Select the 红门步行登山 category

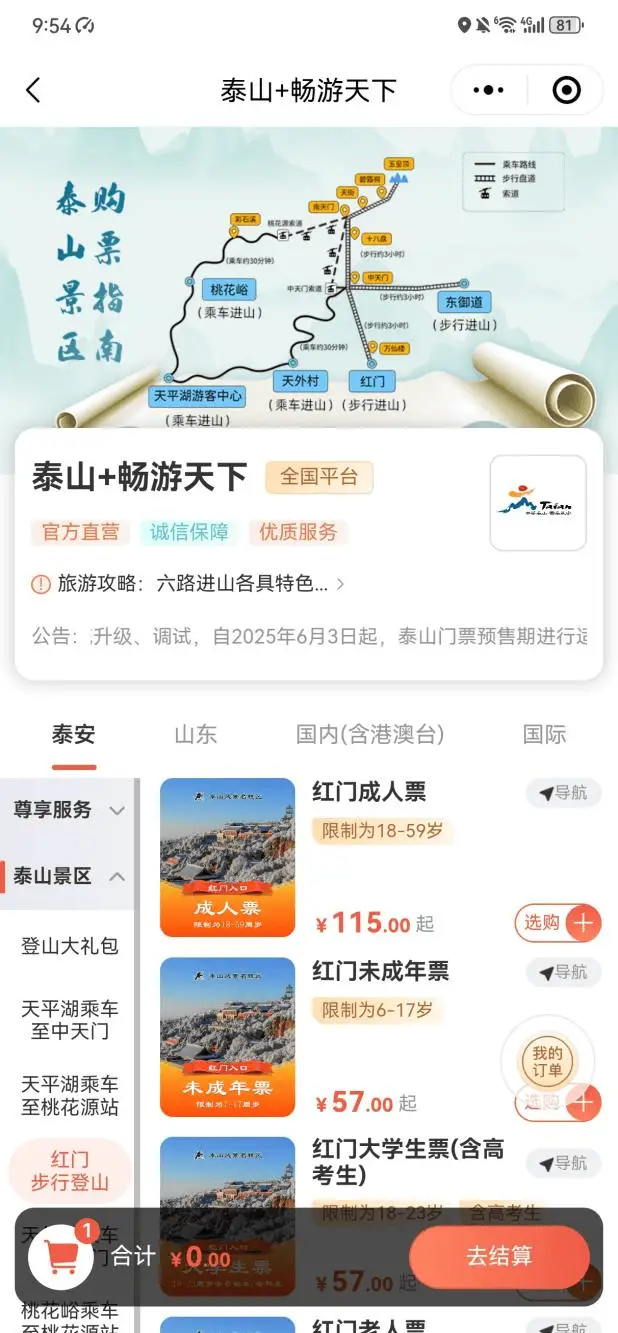pyautogui.click(x=69, y=1171)
